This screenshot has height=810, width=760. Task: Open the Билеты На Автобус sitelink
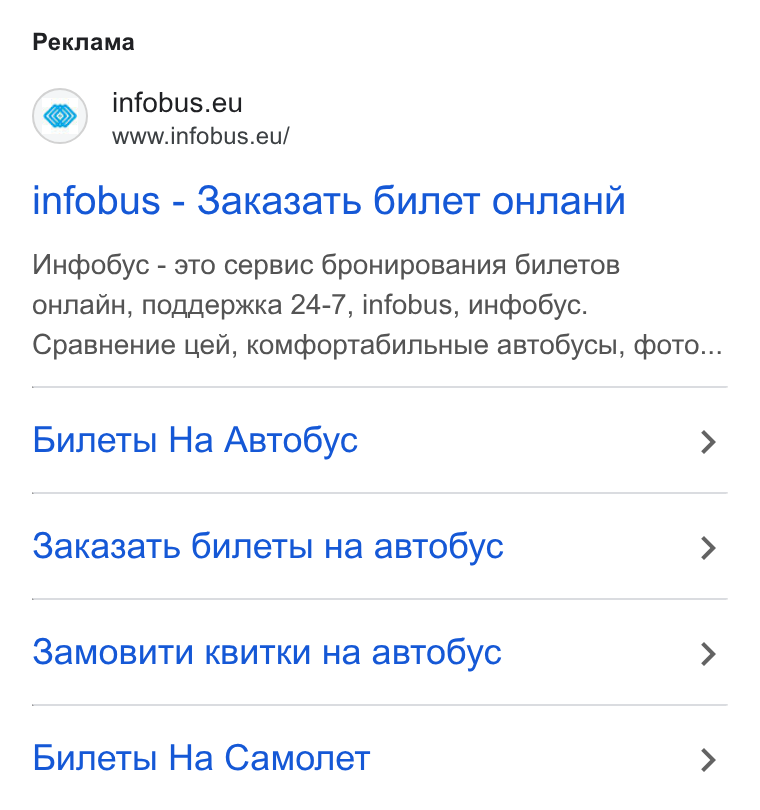(x=380, y=440)
